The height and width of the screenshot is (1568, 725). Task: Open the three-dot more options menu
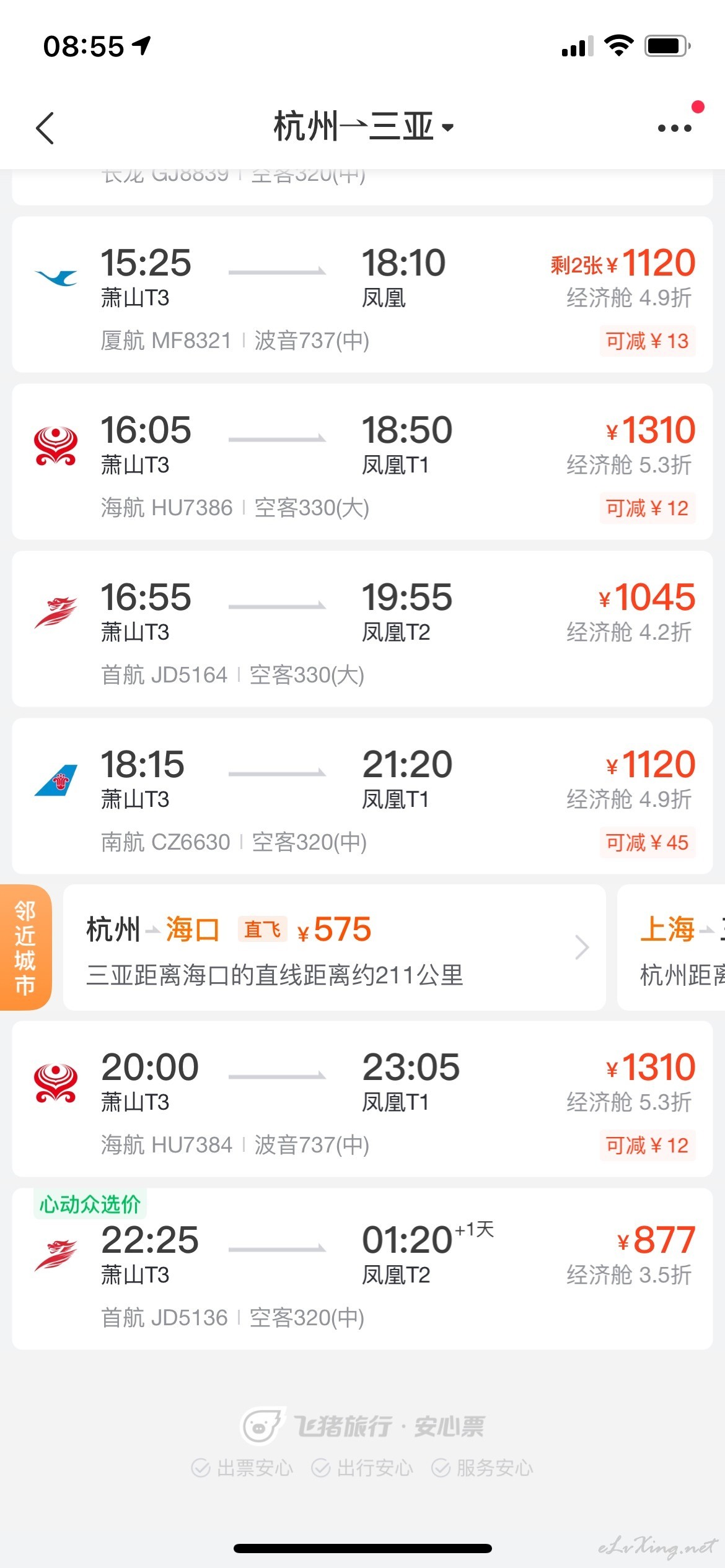point(674,128)
